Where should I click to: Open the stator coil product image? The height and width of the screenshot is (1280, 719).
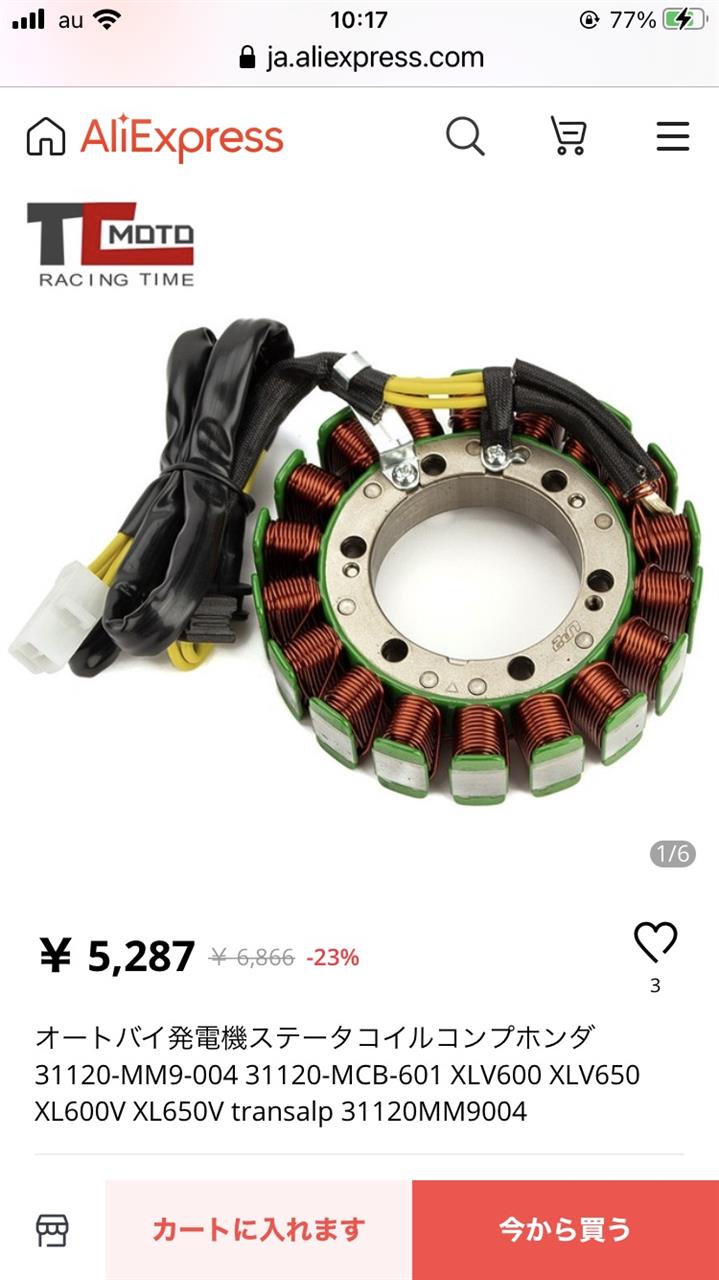pyautogui.click(x=360, y=560)
